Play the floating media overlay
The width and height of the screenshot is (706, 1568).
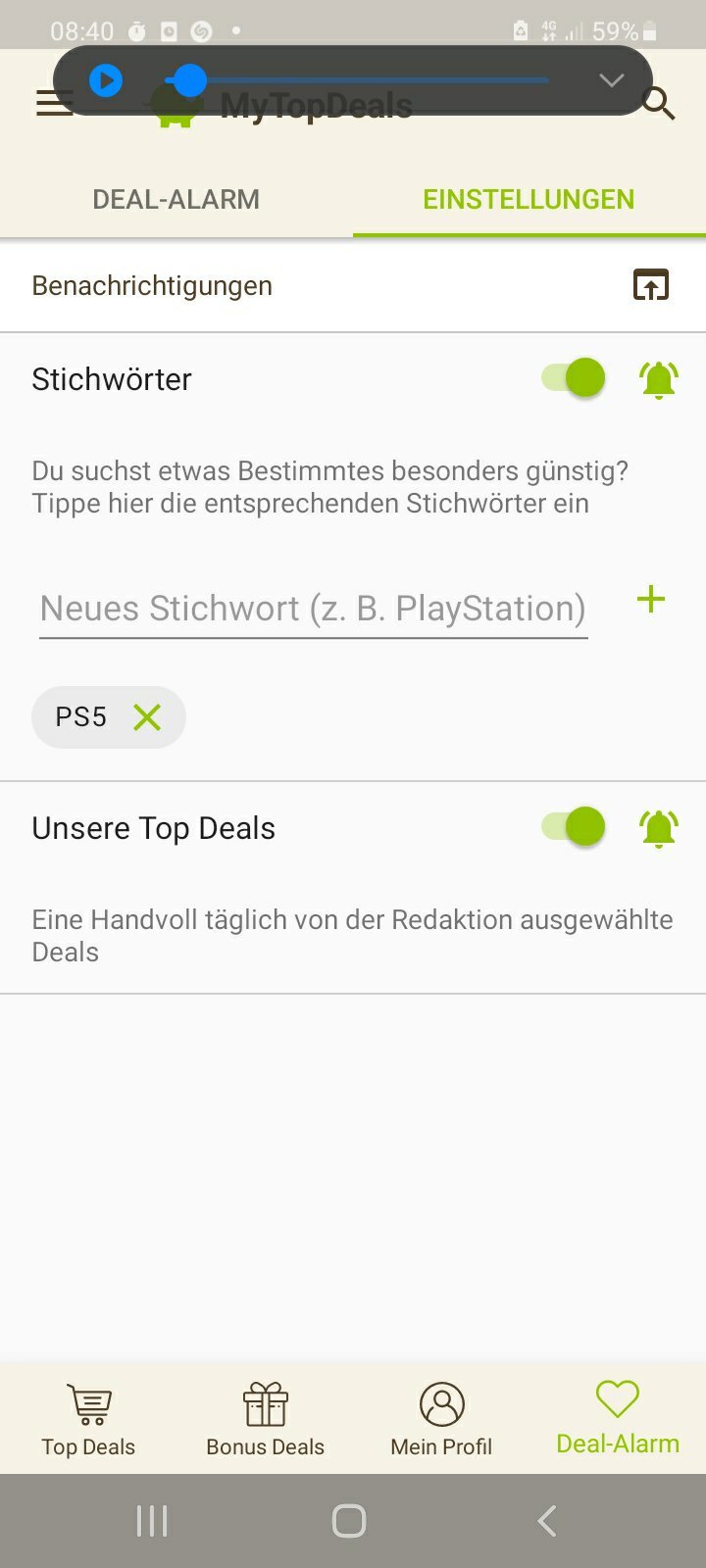pos(106,80)
